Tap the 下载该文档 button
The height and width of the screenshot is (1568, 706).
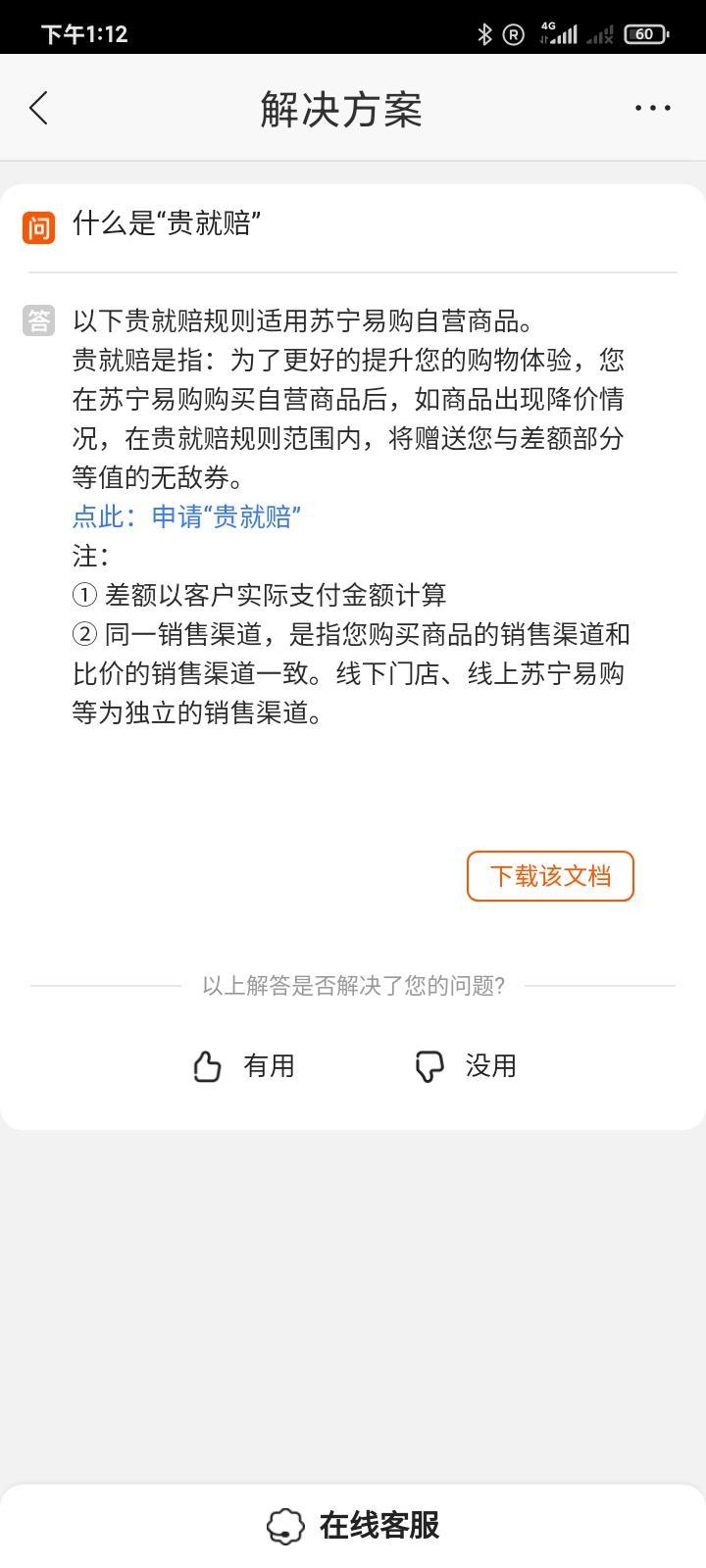pyautogui.click(x=550, y=876)
